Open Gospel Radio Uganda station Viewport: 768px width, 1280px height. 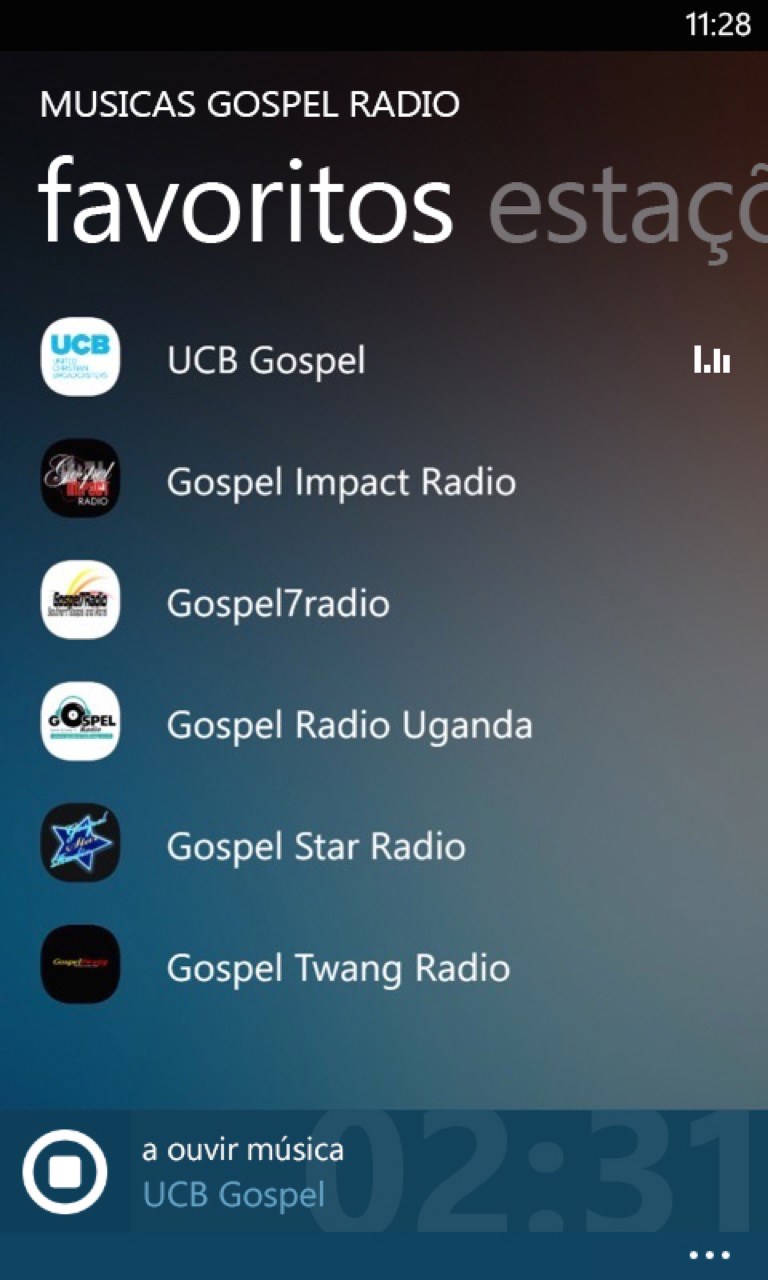tap(348, 724)
